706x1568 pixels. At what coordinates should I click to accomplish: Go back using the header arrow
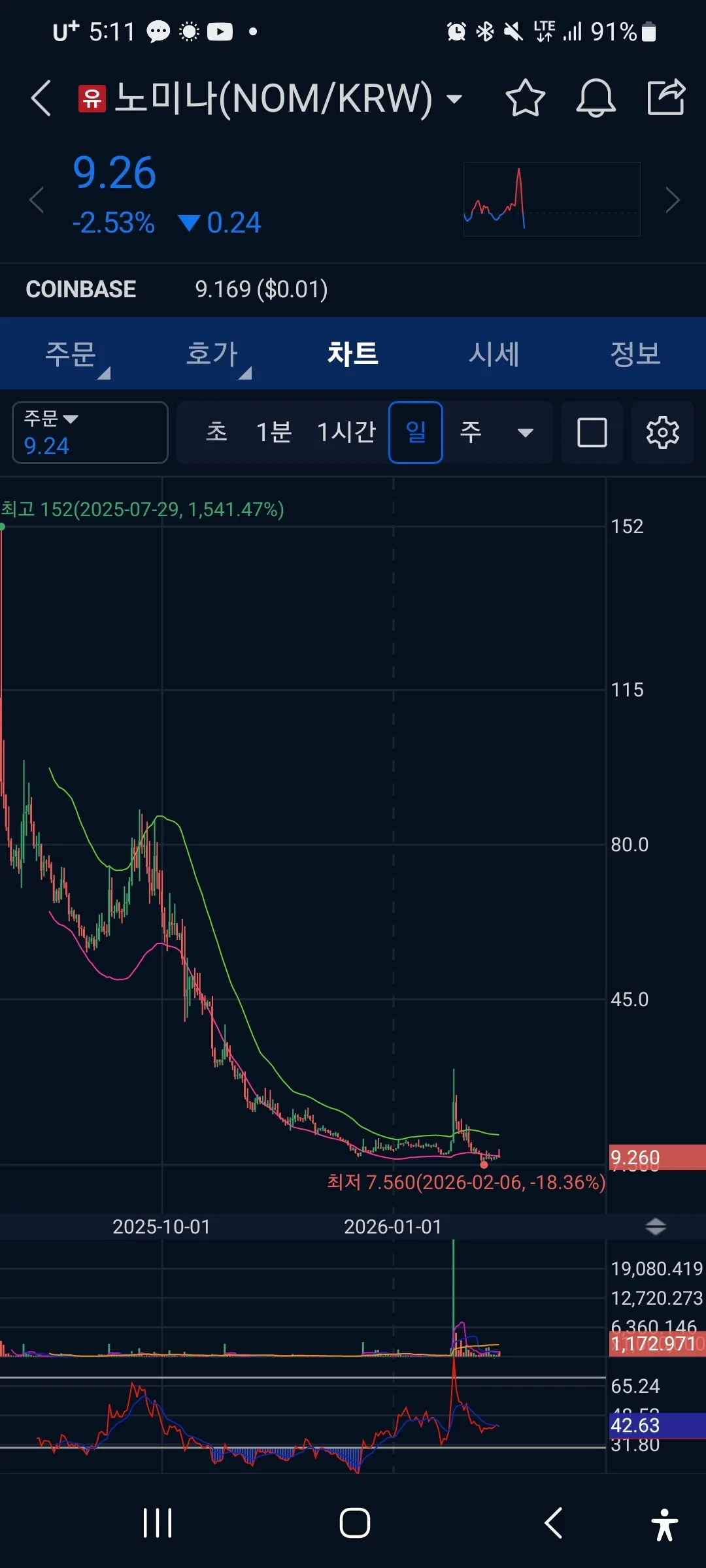coord(41,99)
